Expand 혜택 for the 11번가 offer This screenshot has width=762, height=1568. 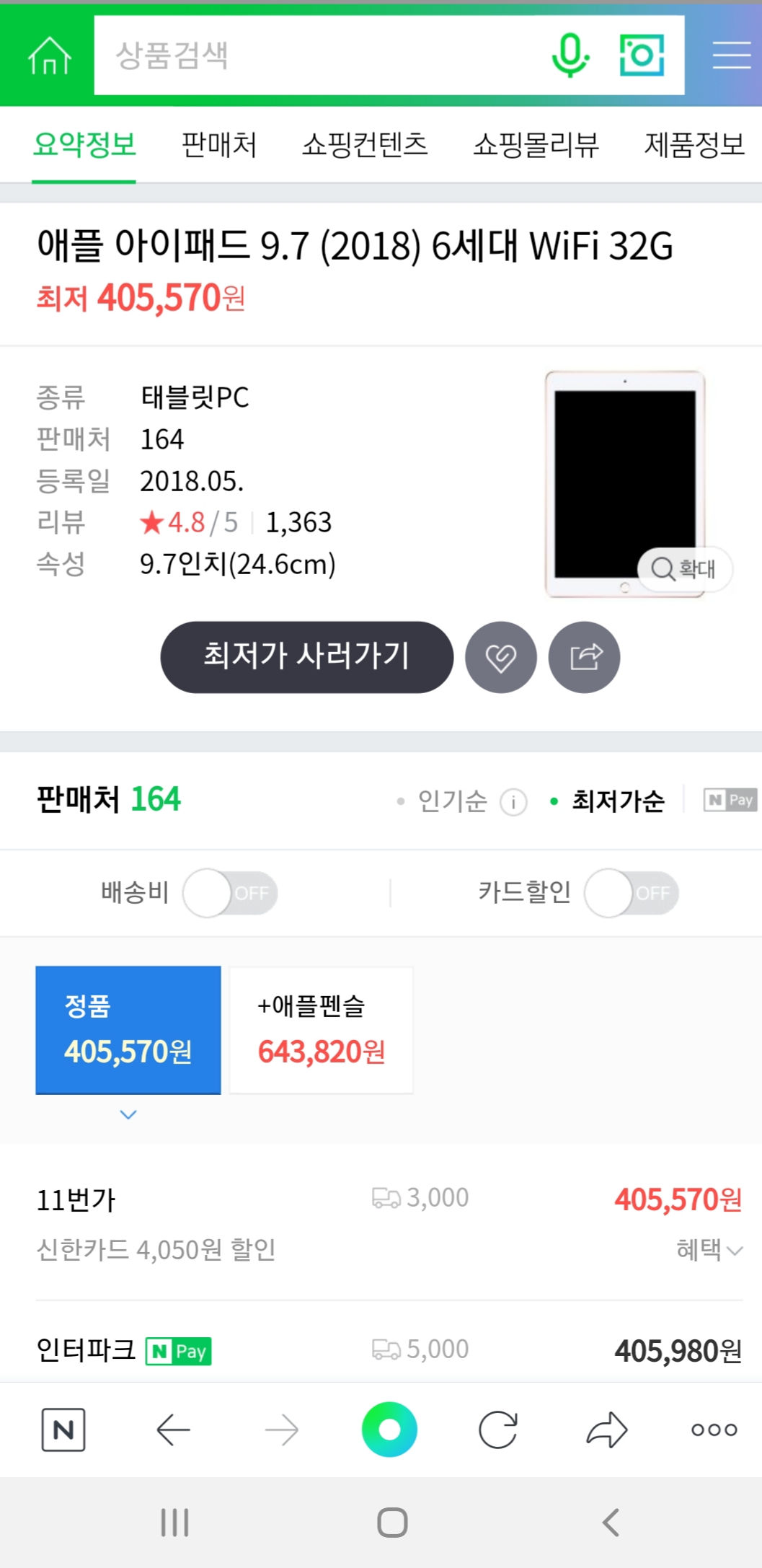[x=709, y=1249]
